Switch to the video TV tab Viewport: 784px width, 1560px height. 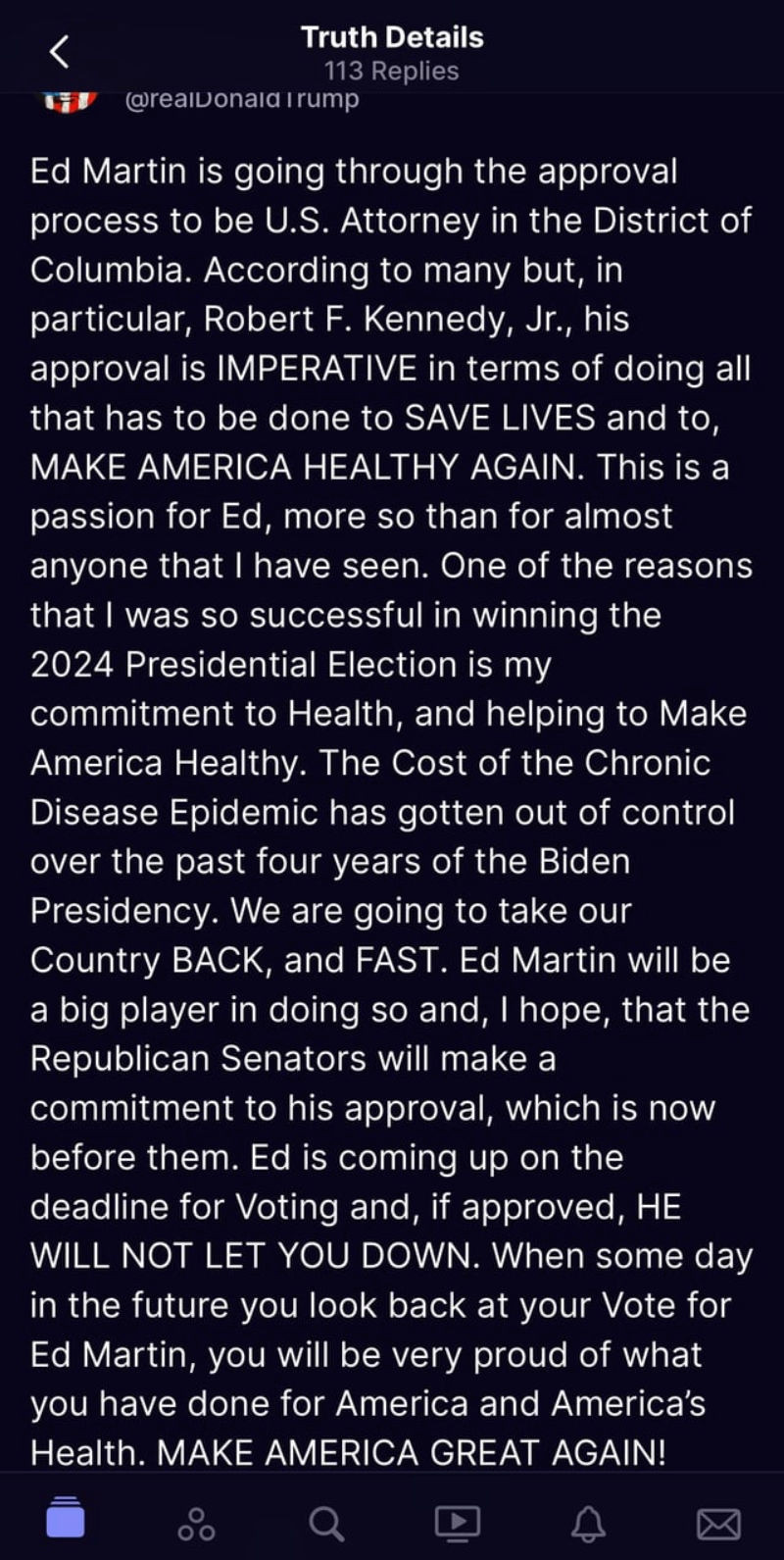coord(458,1523)
